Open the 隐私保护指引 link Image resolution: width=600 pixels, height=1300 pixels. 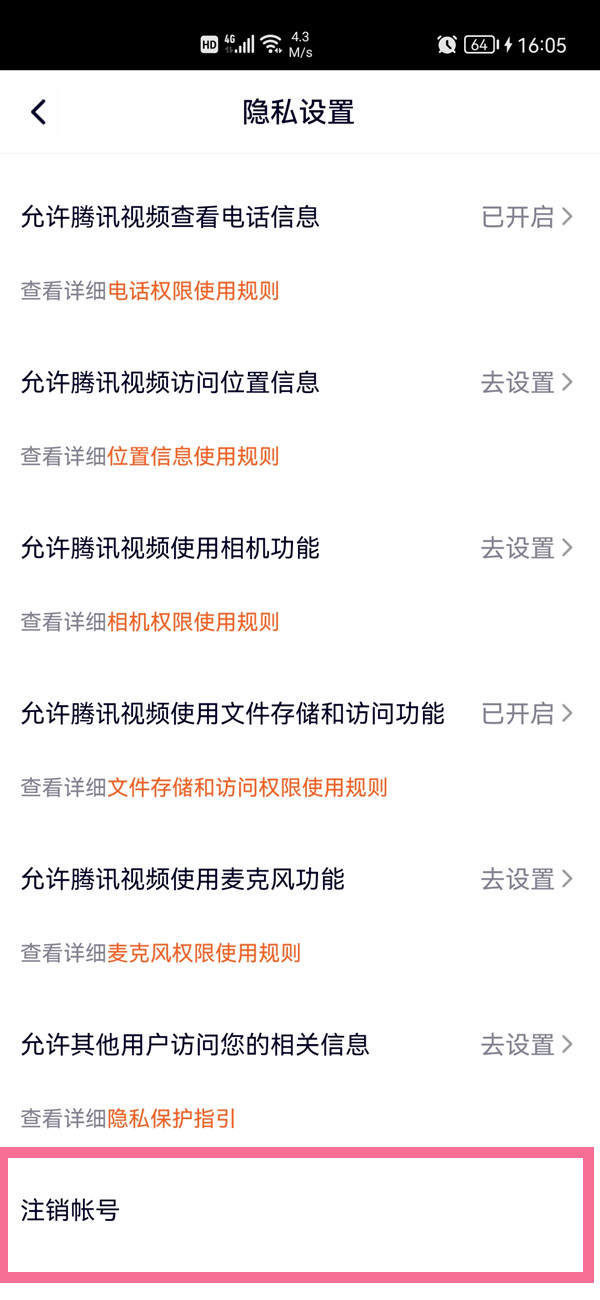pos(171,1119)
